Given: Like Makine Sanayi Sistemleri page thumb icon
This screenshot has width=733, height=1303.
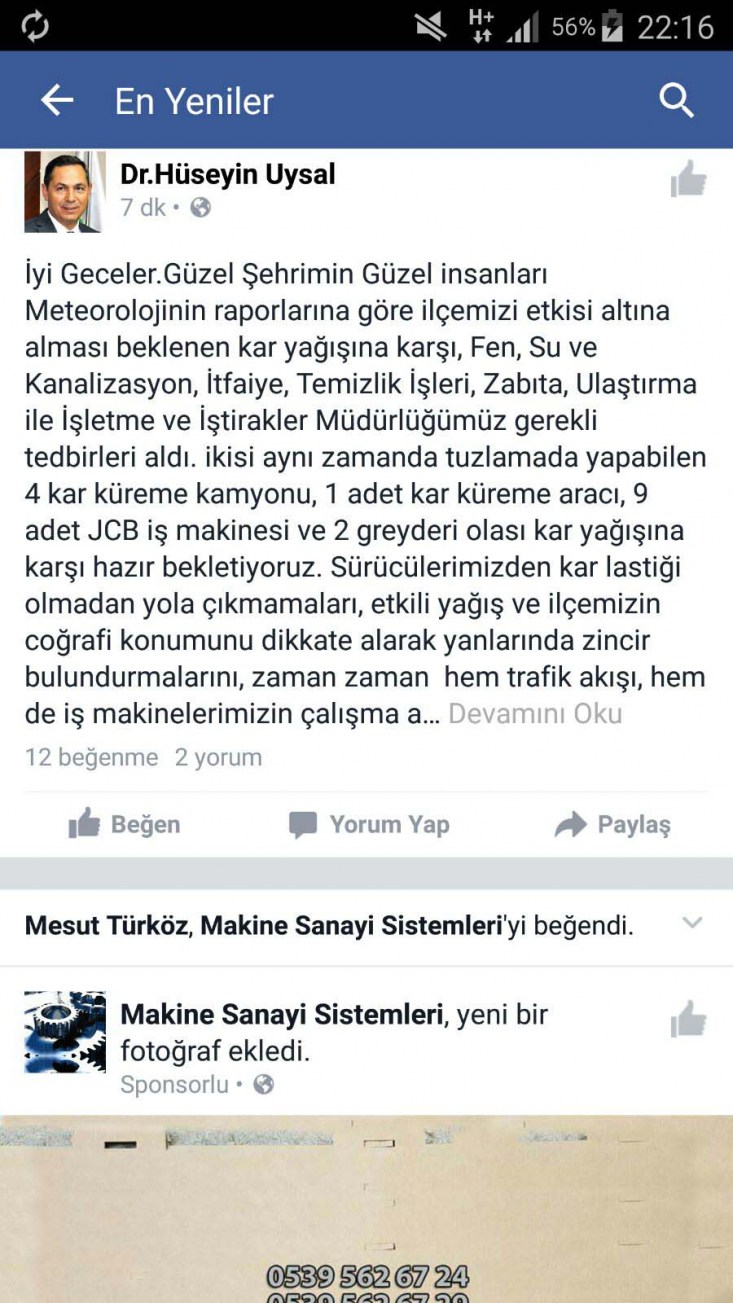Looking at the screenshot, I should point(688,1021).
